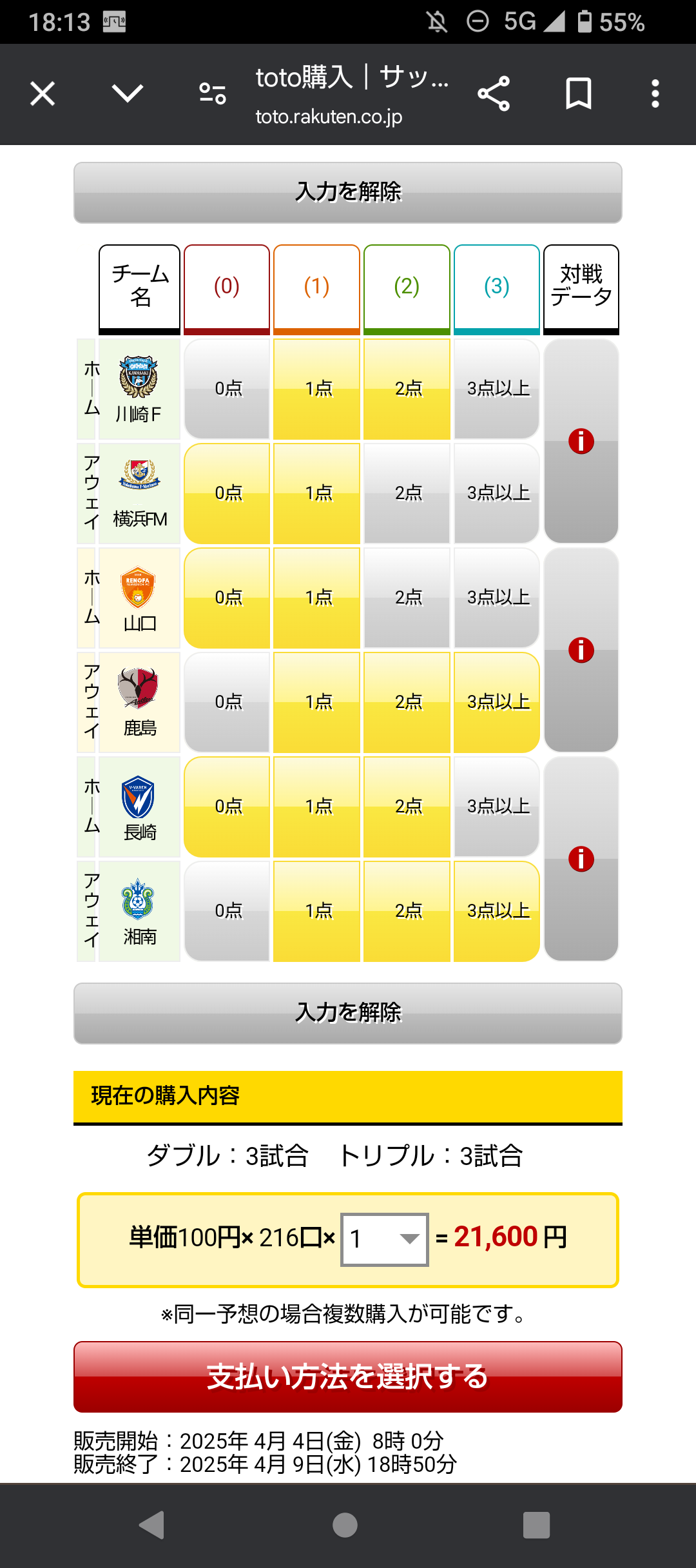Share this toto page

tap(494, 94)
